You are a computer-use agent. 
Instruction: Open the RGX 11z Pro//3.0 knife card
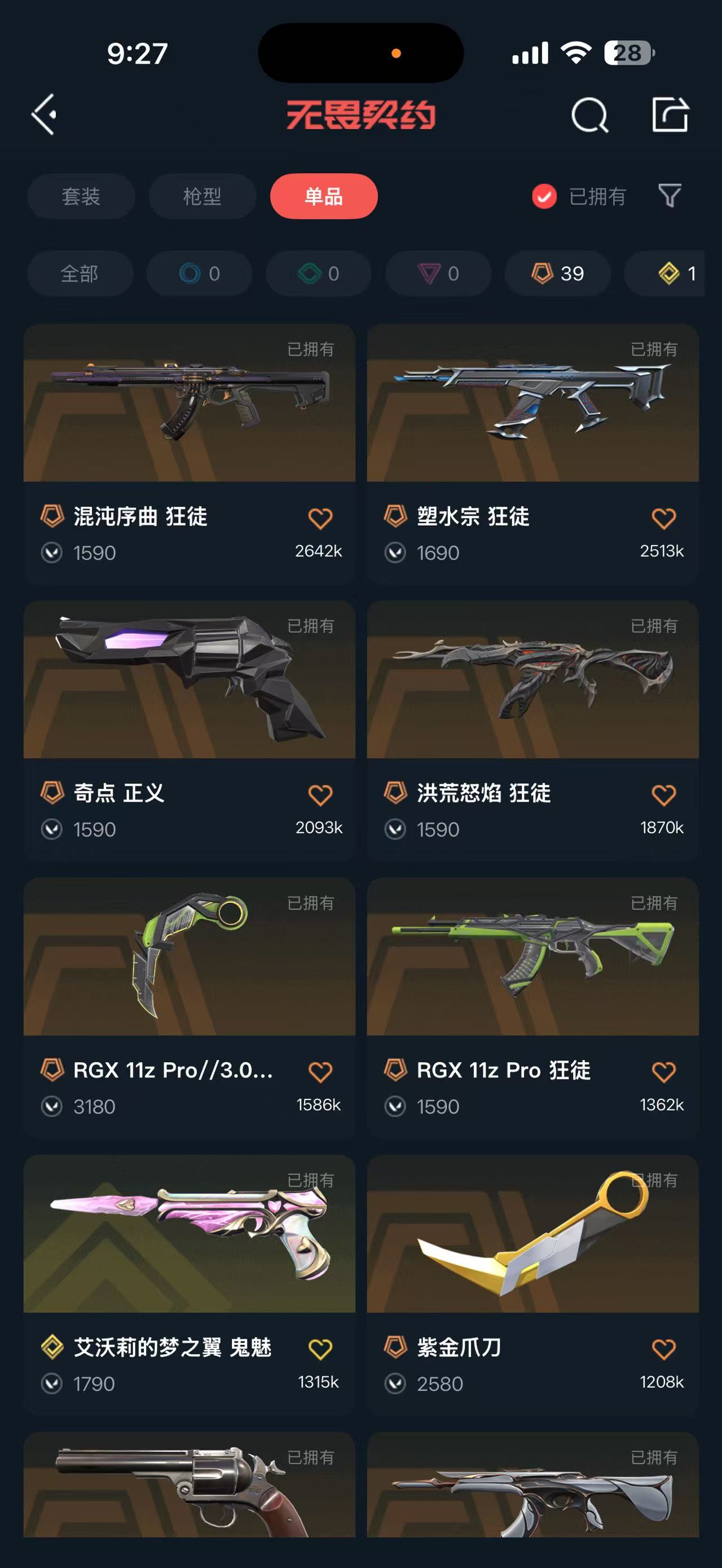pos(190,1008)
